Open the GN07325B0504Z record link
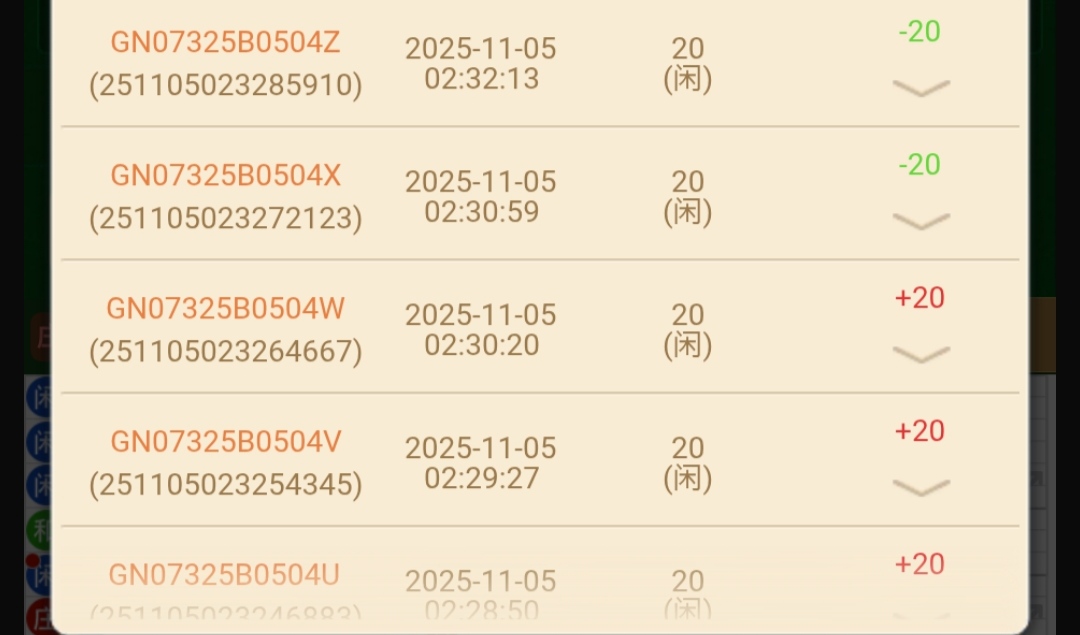The height and width of the screenshot is (635, 1080). coord(225,43)
